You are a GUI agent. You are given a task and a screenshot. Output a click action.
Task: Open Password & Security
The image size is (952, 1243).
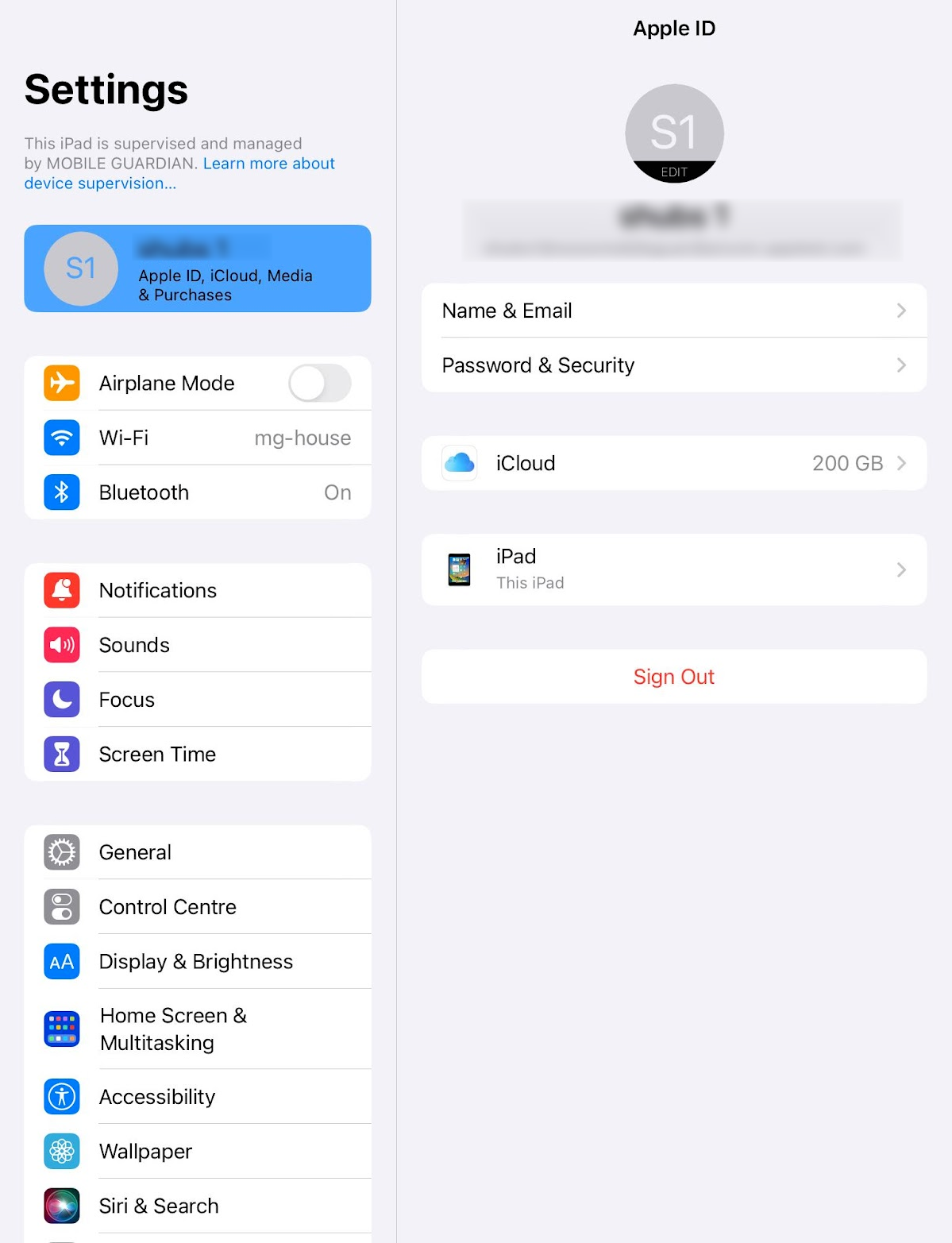click(673, 365)
